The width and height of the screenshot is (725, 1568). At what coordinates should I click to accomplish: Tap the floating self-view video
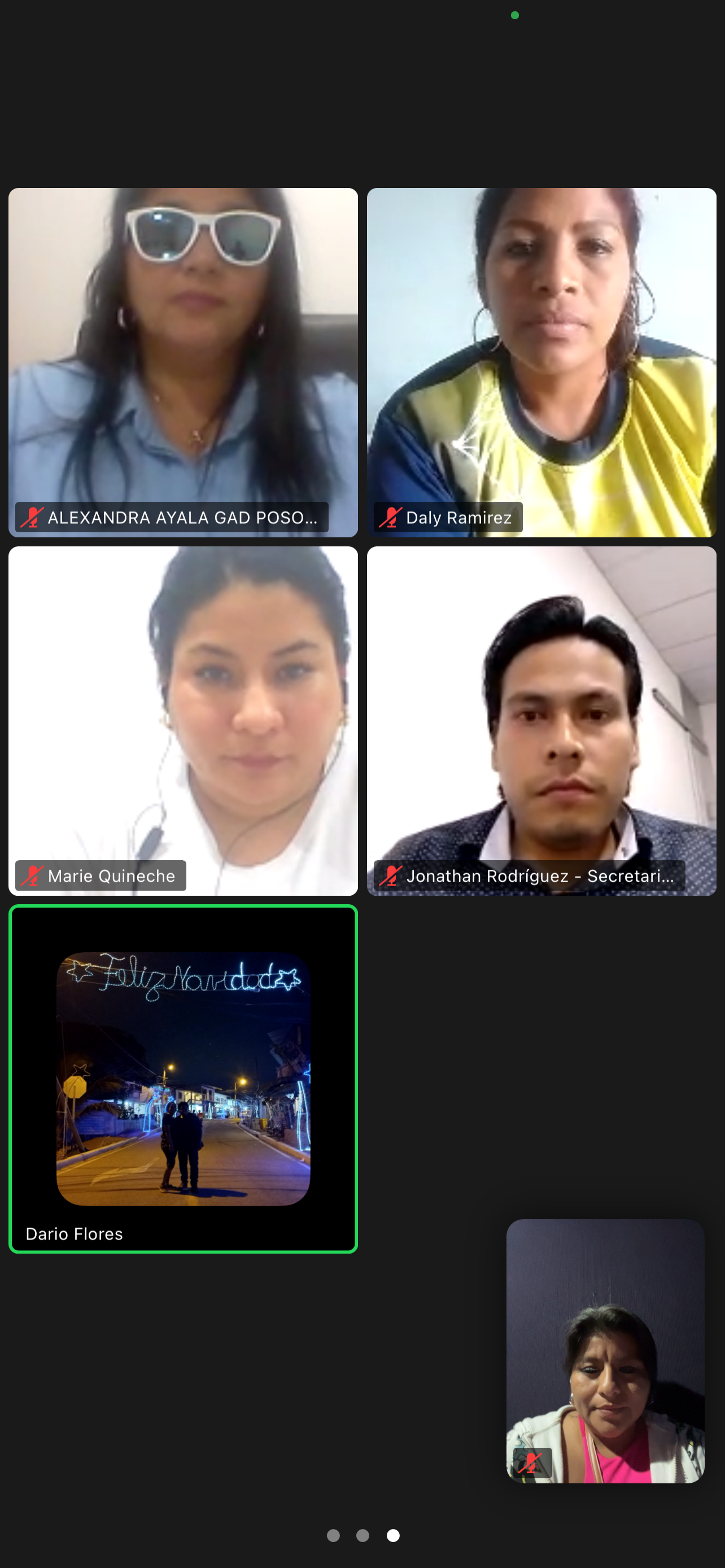coord(605,1350)
